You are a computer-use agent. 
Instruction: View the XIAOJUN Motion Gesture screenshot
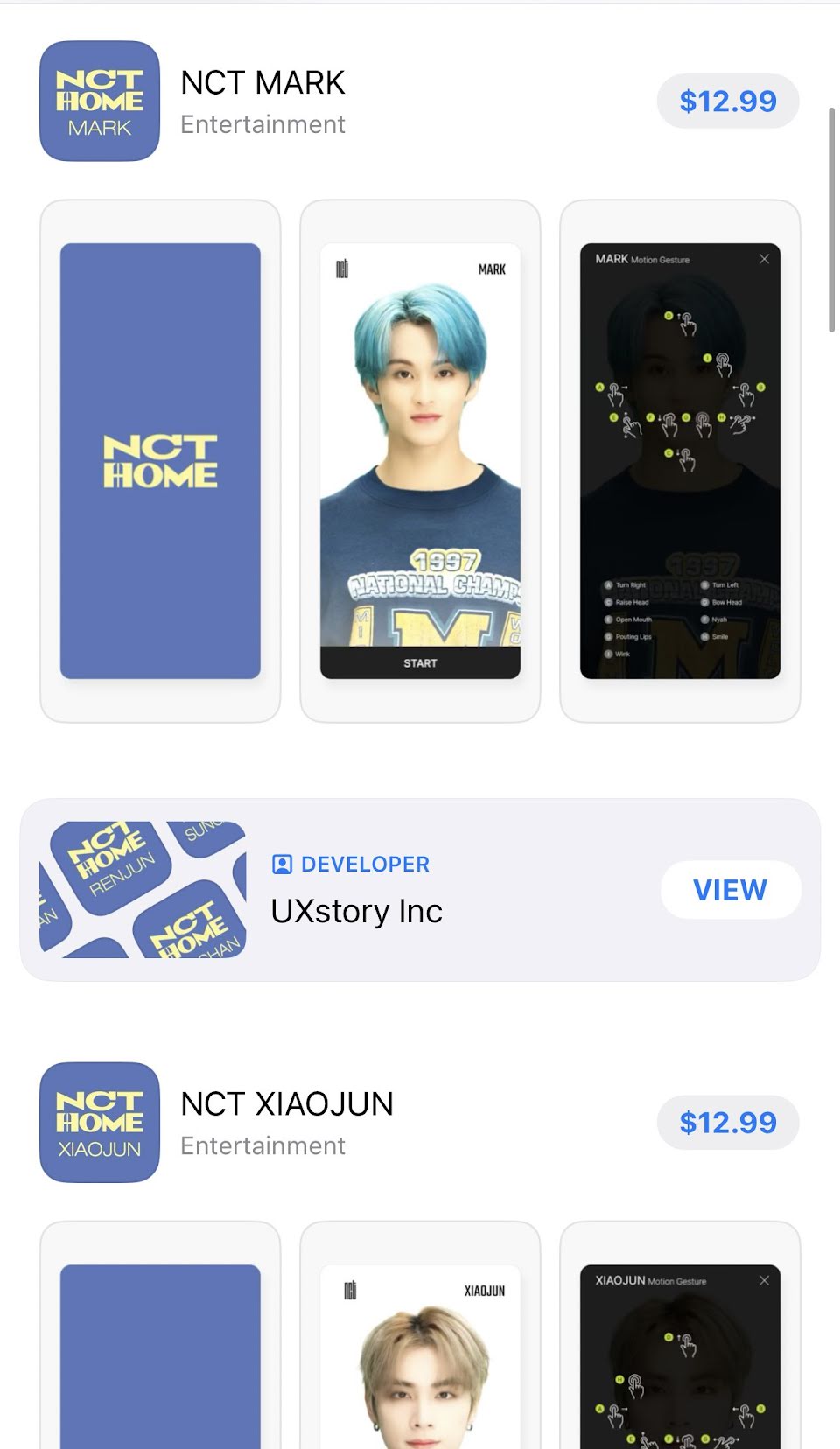[680, 1335]
